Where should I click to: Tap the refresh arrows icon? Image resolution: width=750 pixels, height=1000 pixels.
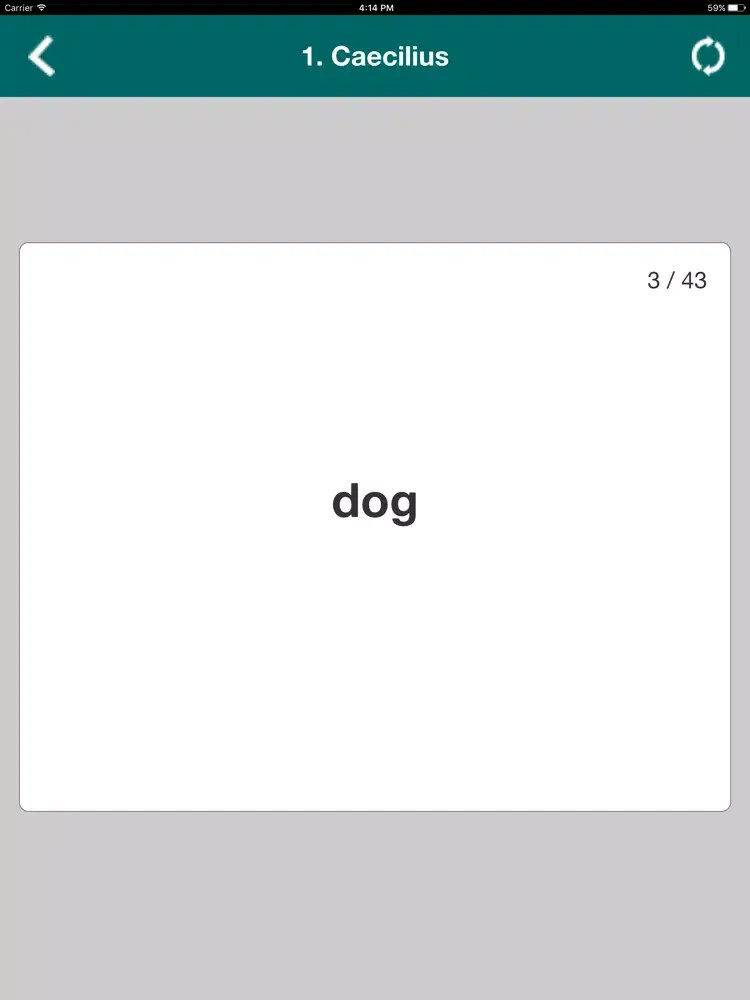pyautogui.click(x=708, y=56)
